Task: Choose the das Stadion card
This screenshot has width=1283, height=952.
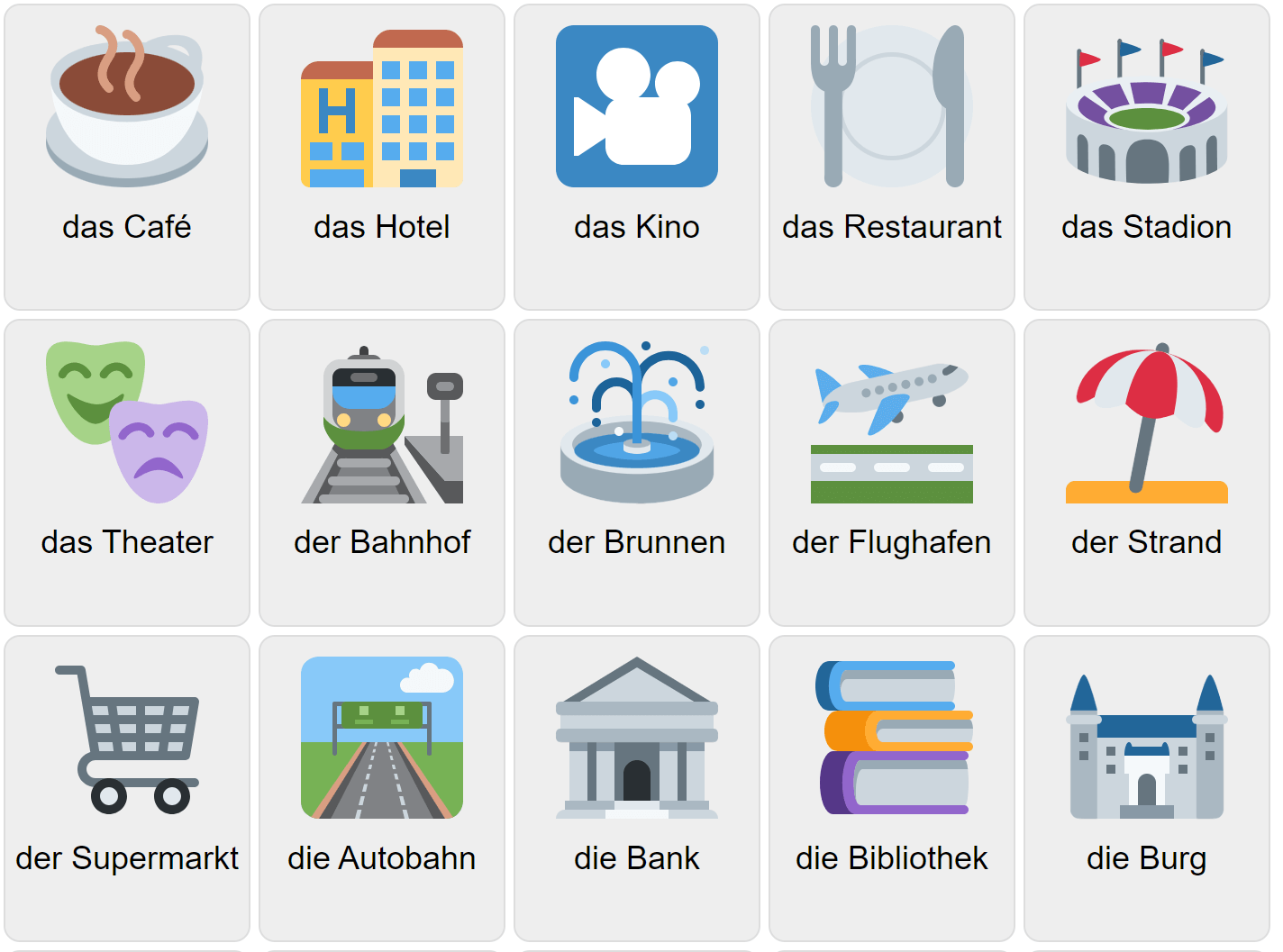Action: click(1147, 158)
